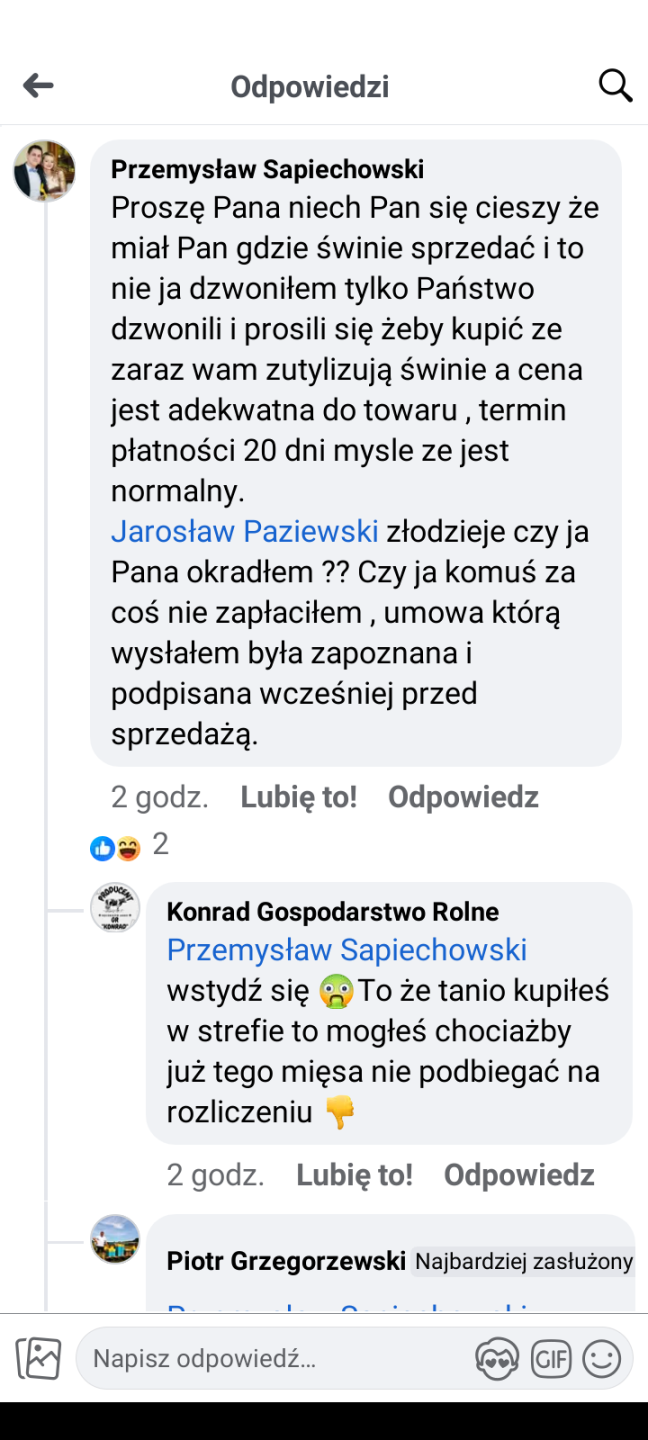Reply to Konrad Gospodarstwo Rolne's comment
648x1440 pixels.
[519, 1175]
